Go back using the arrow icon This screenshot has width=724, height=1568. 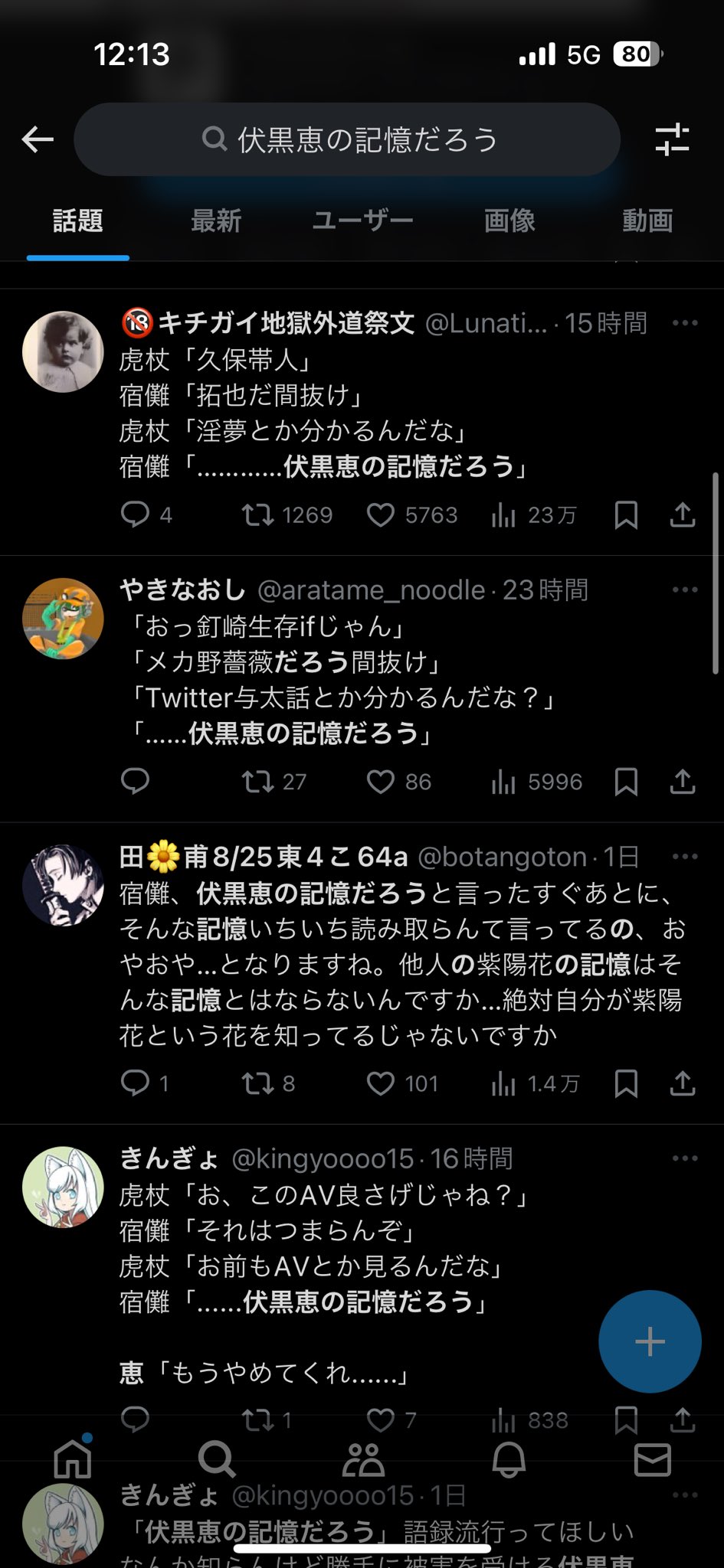click(x=38, y=139)
